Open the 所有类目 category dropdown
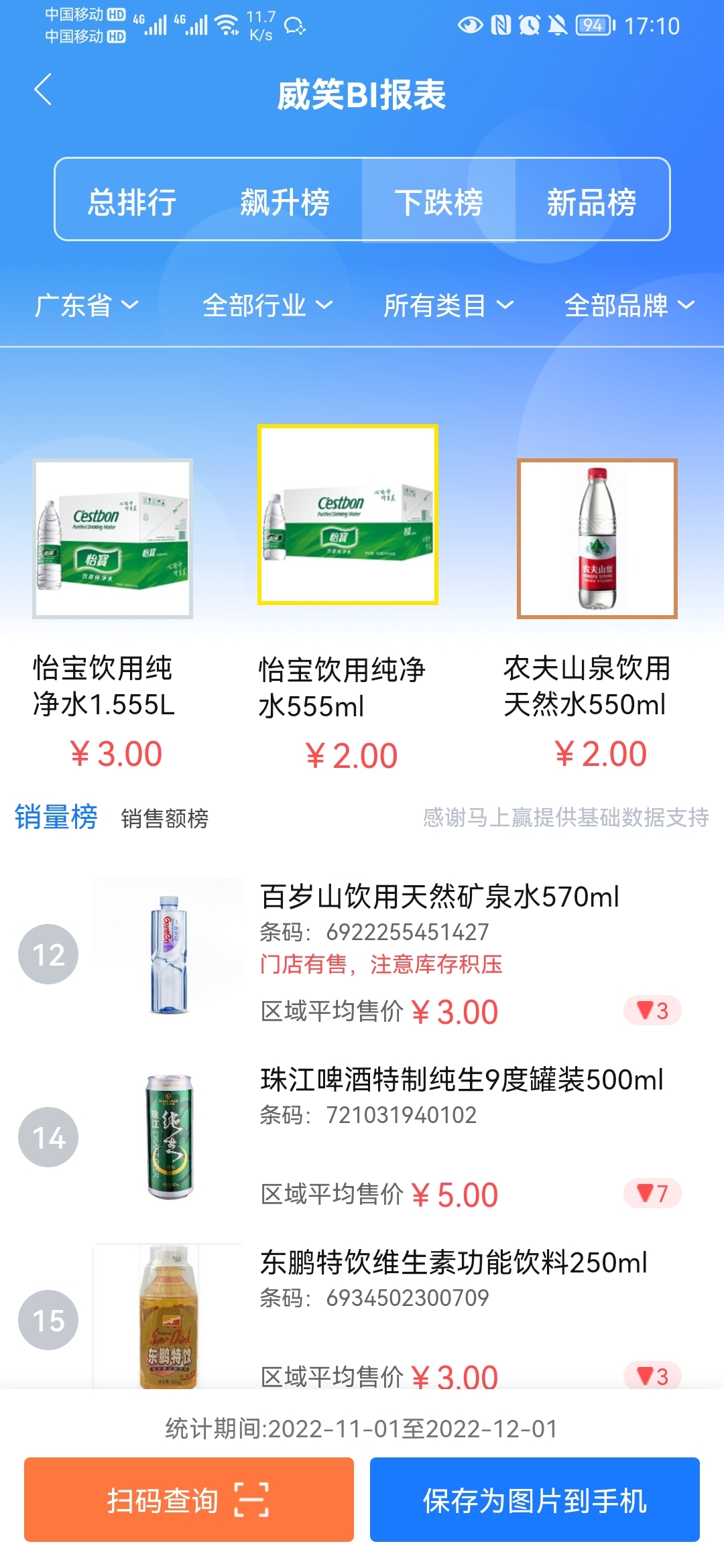 tap(448, 306)
